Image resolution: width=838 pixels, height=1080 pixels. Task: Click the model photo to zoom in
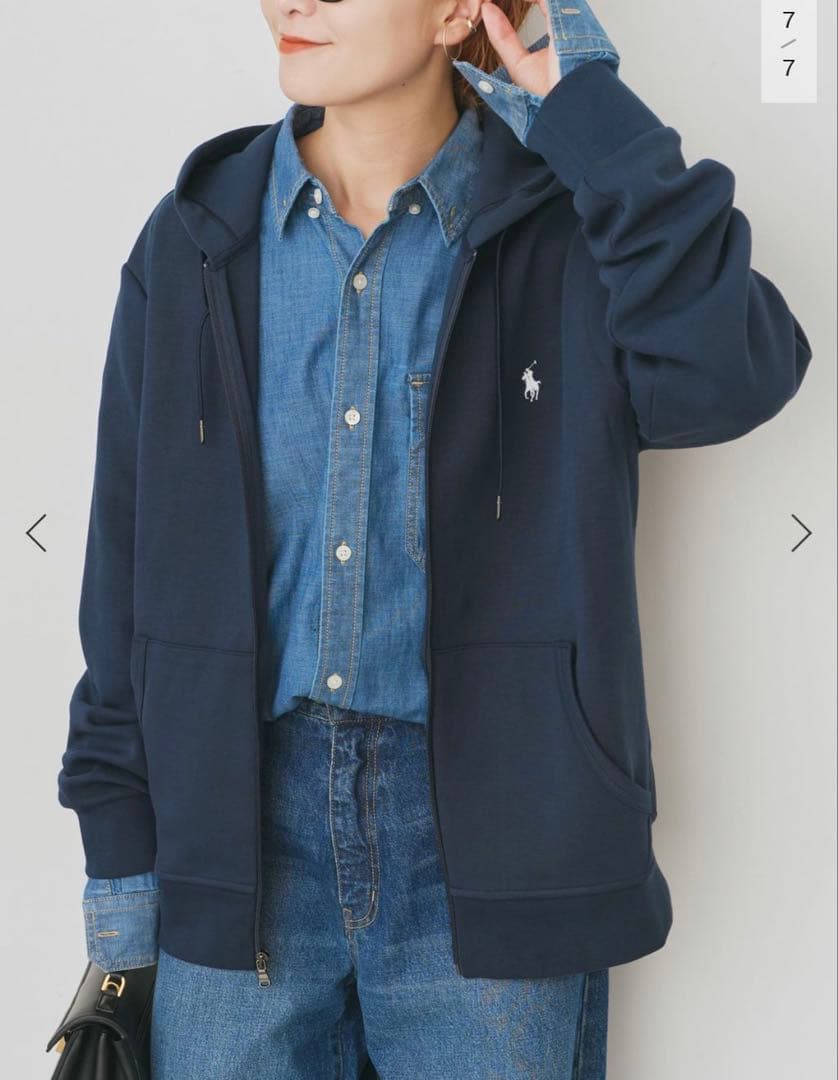tap(420, 540)
